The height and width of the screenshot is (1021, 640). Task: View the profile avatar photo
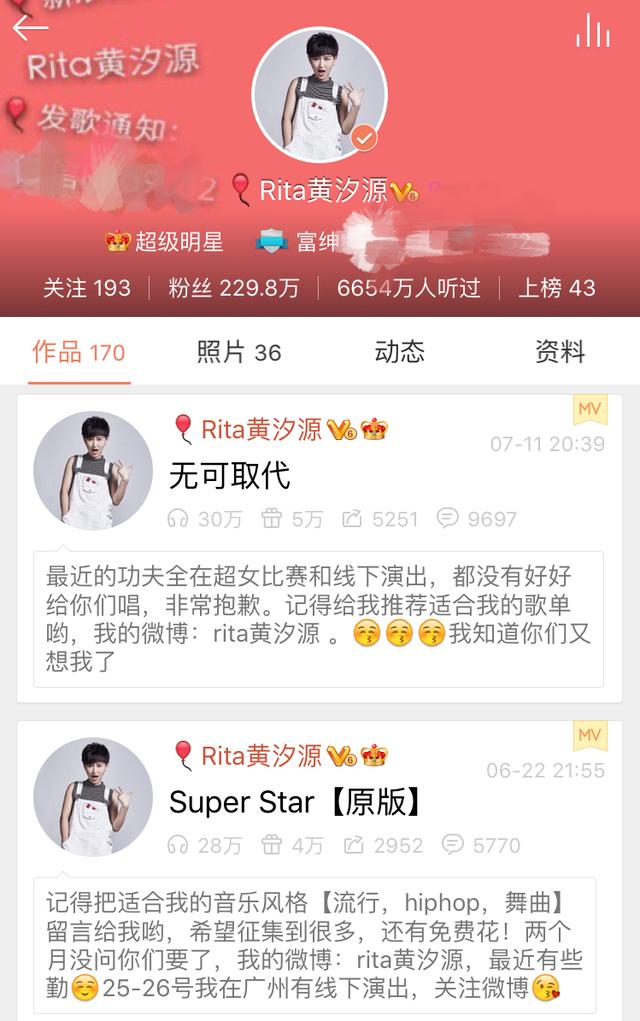(319, 96)
